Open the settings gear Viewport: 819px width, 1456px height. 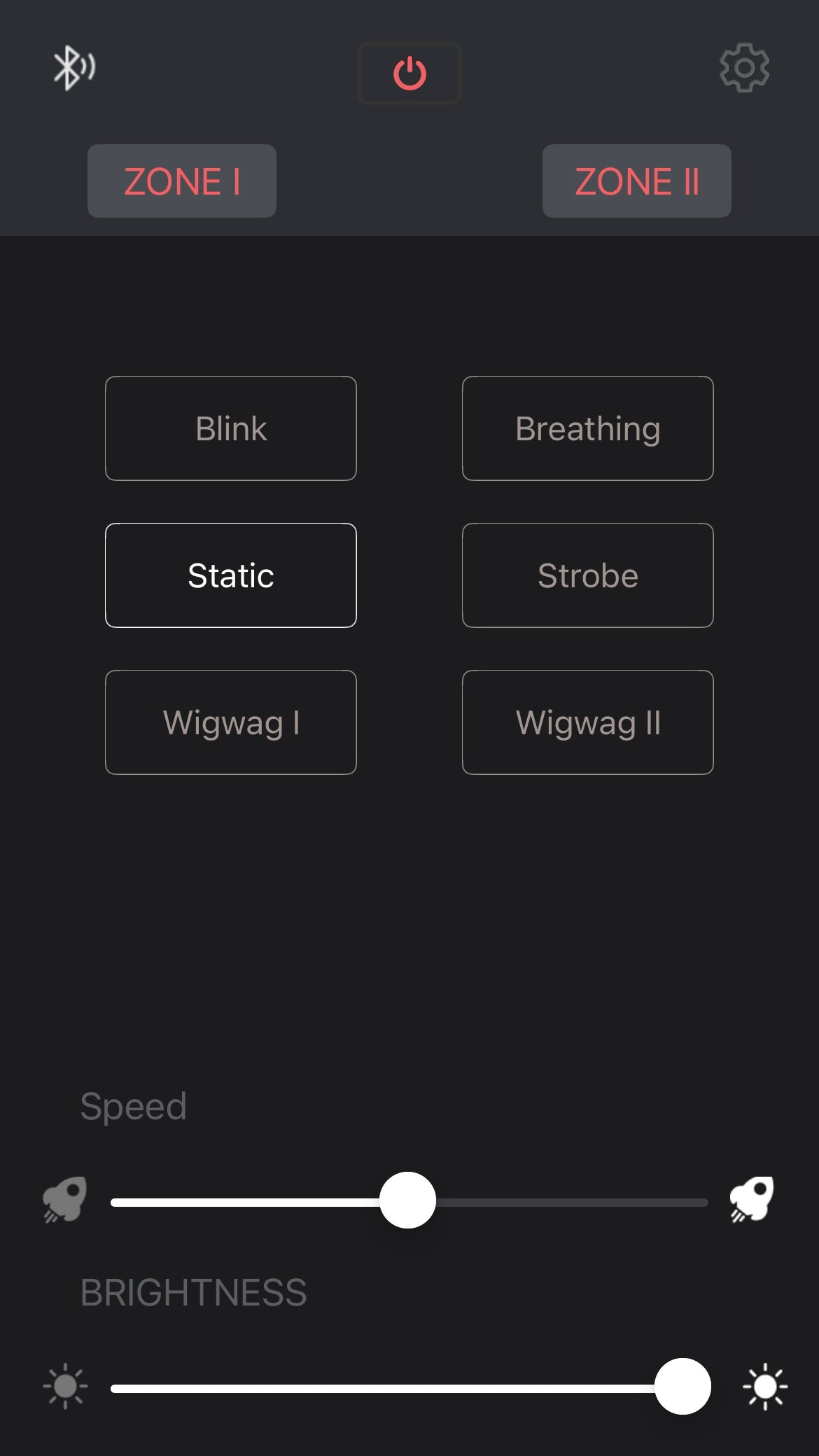coord(744,68)
